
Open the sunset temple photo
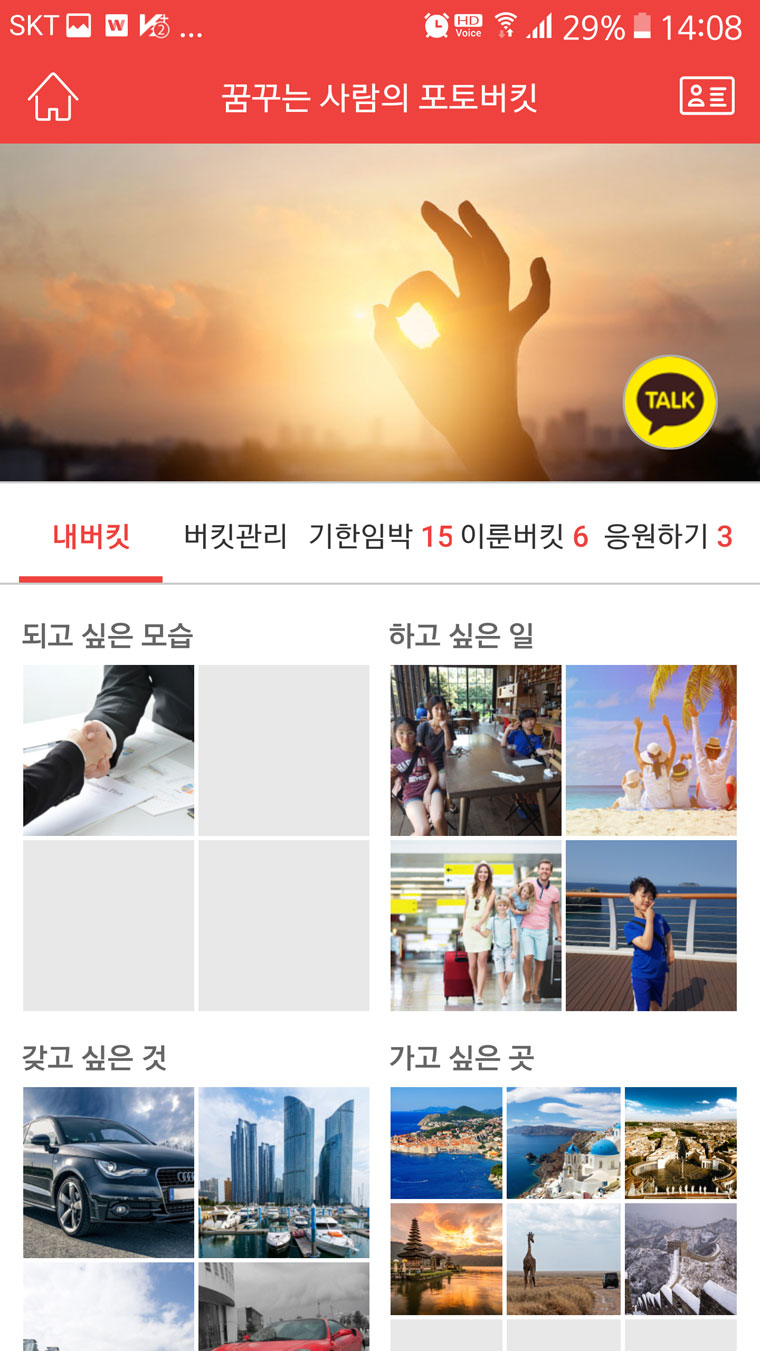[x=446, y=1259]
